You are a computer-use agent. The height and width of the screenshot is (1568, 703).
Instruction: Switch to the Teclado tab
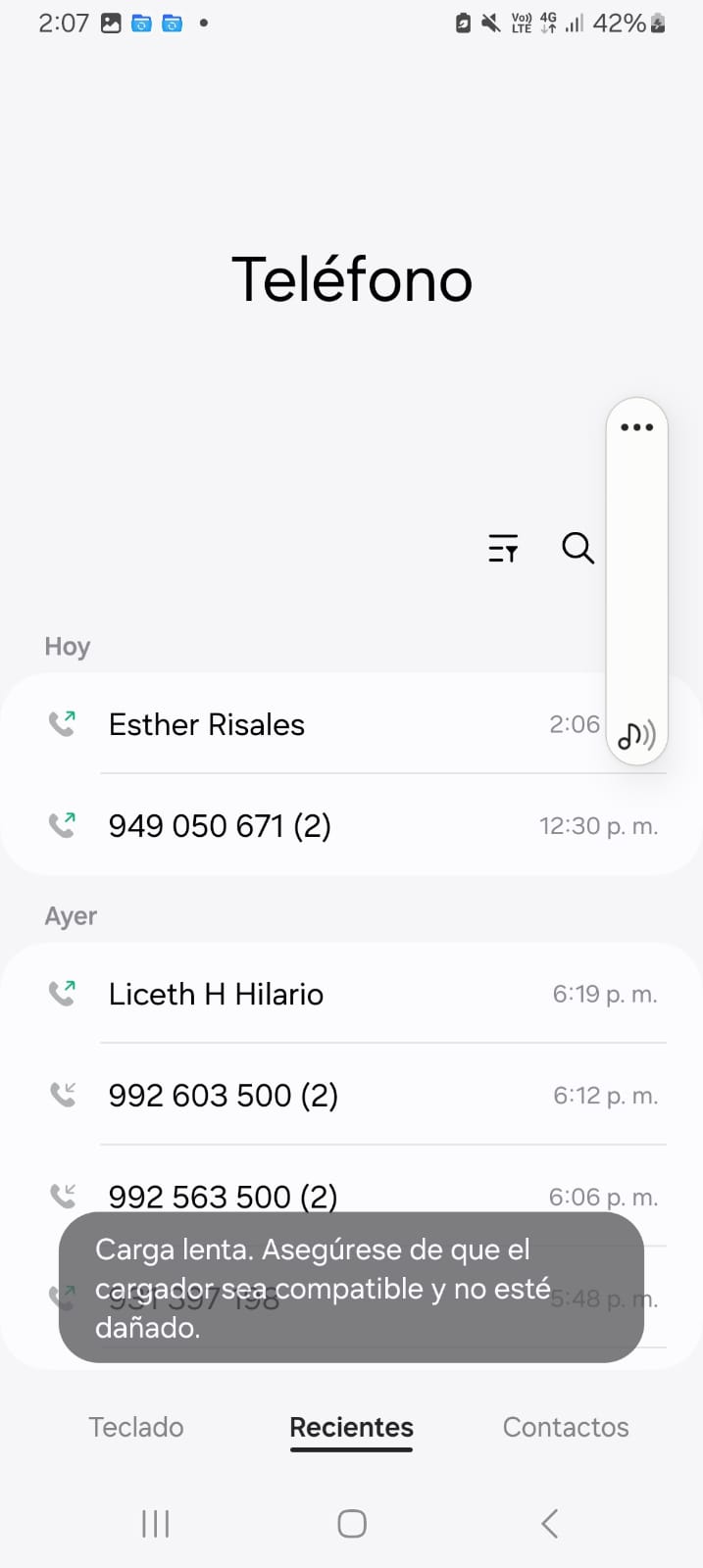(136, 1427)
